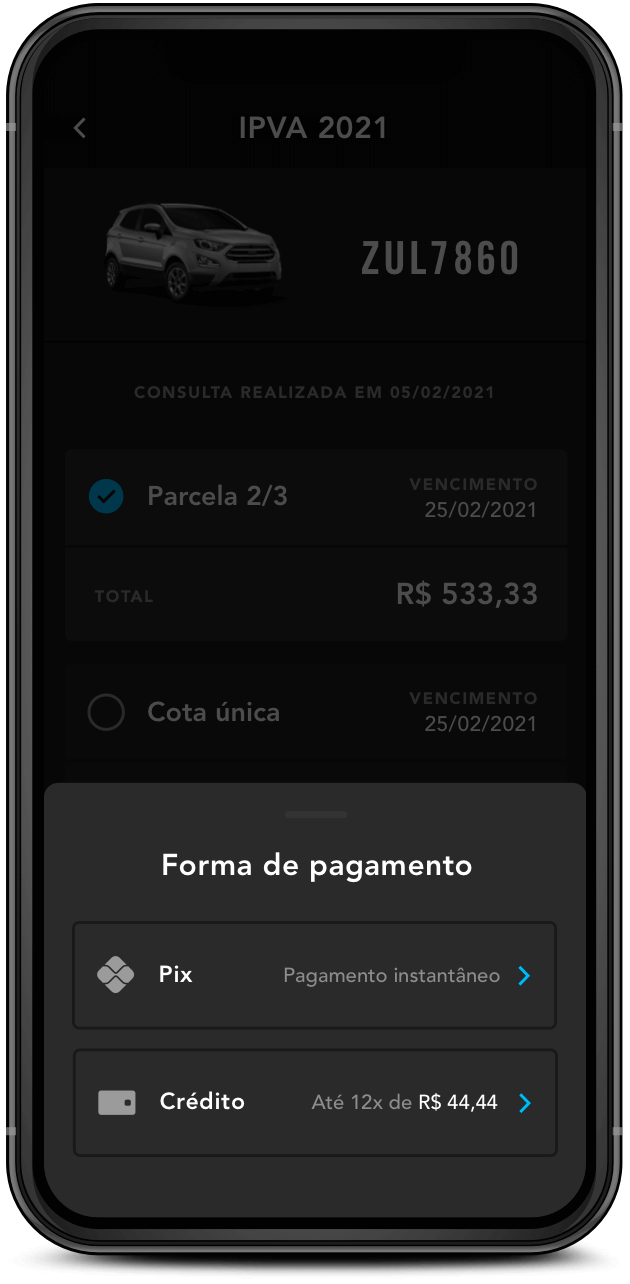The width and height of the screenshot is (630, 1284).
Task: Go back from IPVA 2021
Action: click(x=80, y=128)
